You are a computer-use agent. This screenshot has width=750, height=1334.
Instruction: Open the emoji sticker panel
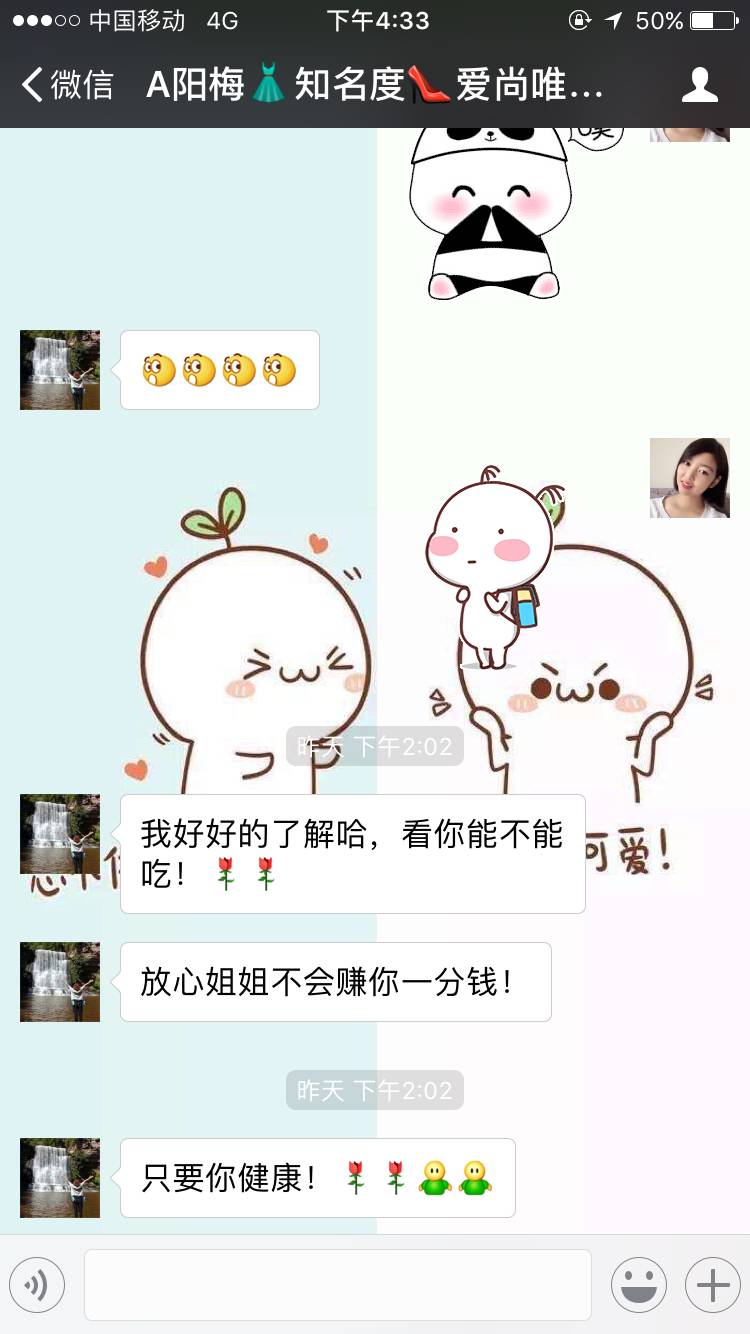[x=638, y=1284]
